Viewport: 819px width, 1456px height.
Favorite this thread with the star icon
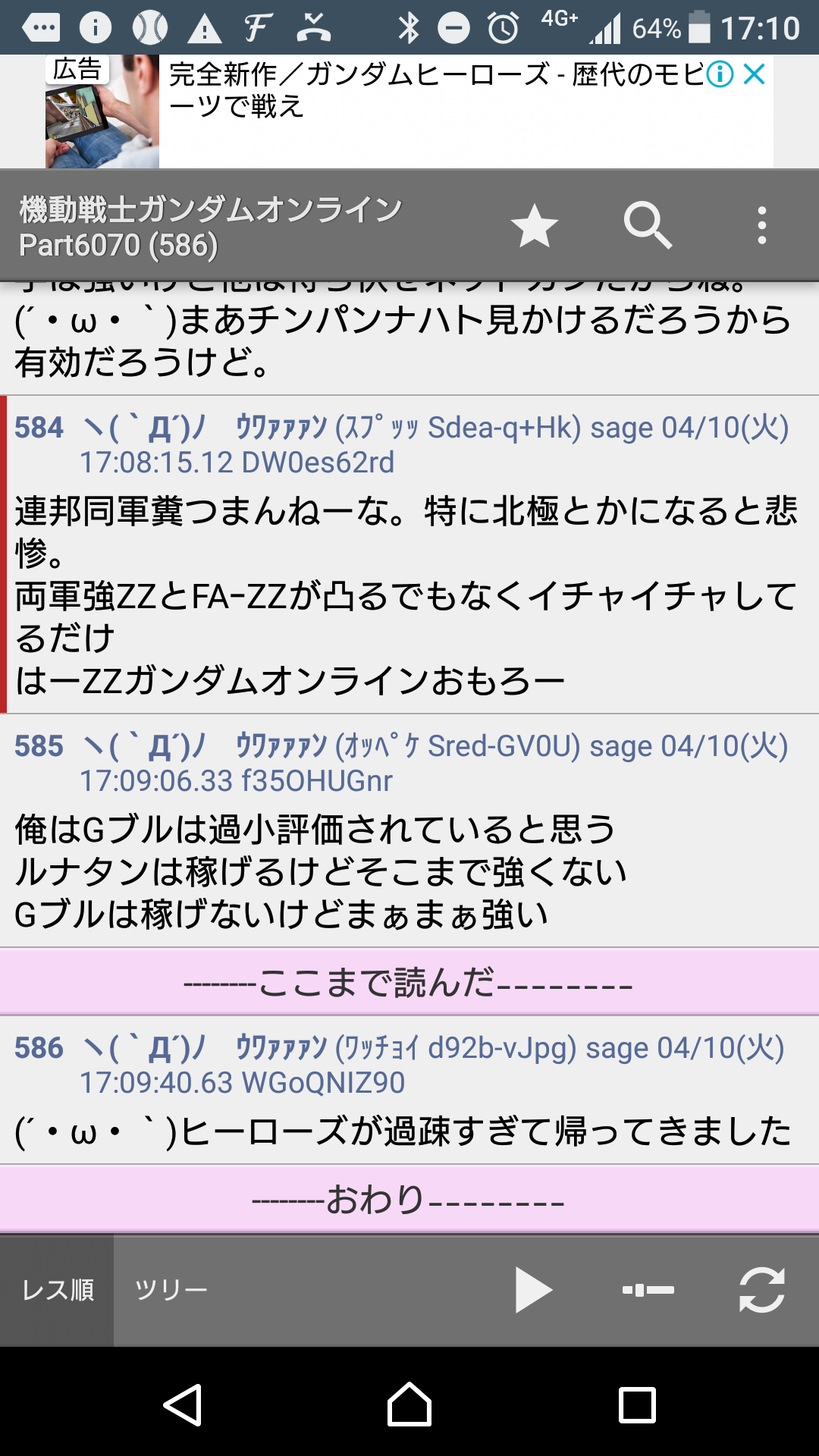[534, 225]
